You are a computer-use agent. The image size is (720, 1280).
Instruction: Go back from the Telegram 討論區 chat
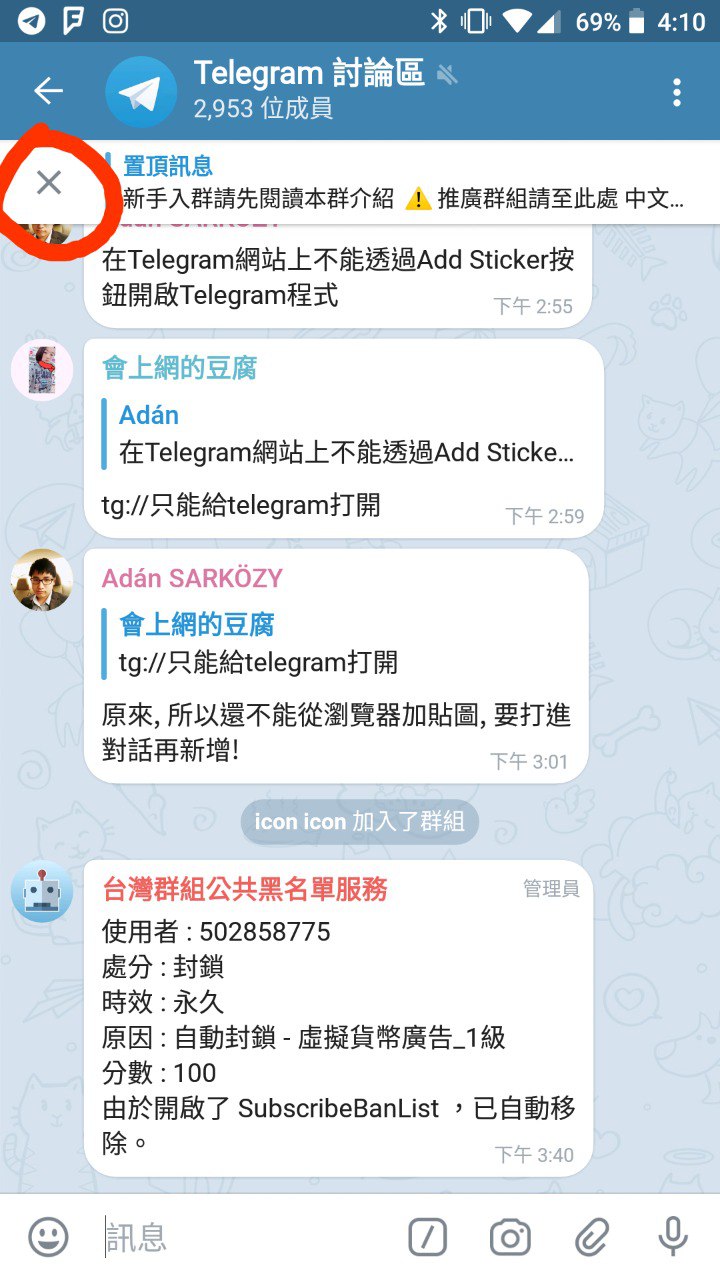[x=48, y=91]
